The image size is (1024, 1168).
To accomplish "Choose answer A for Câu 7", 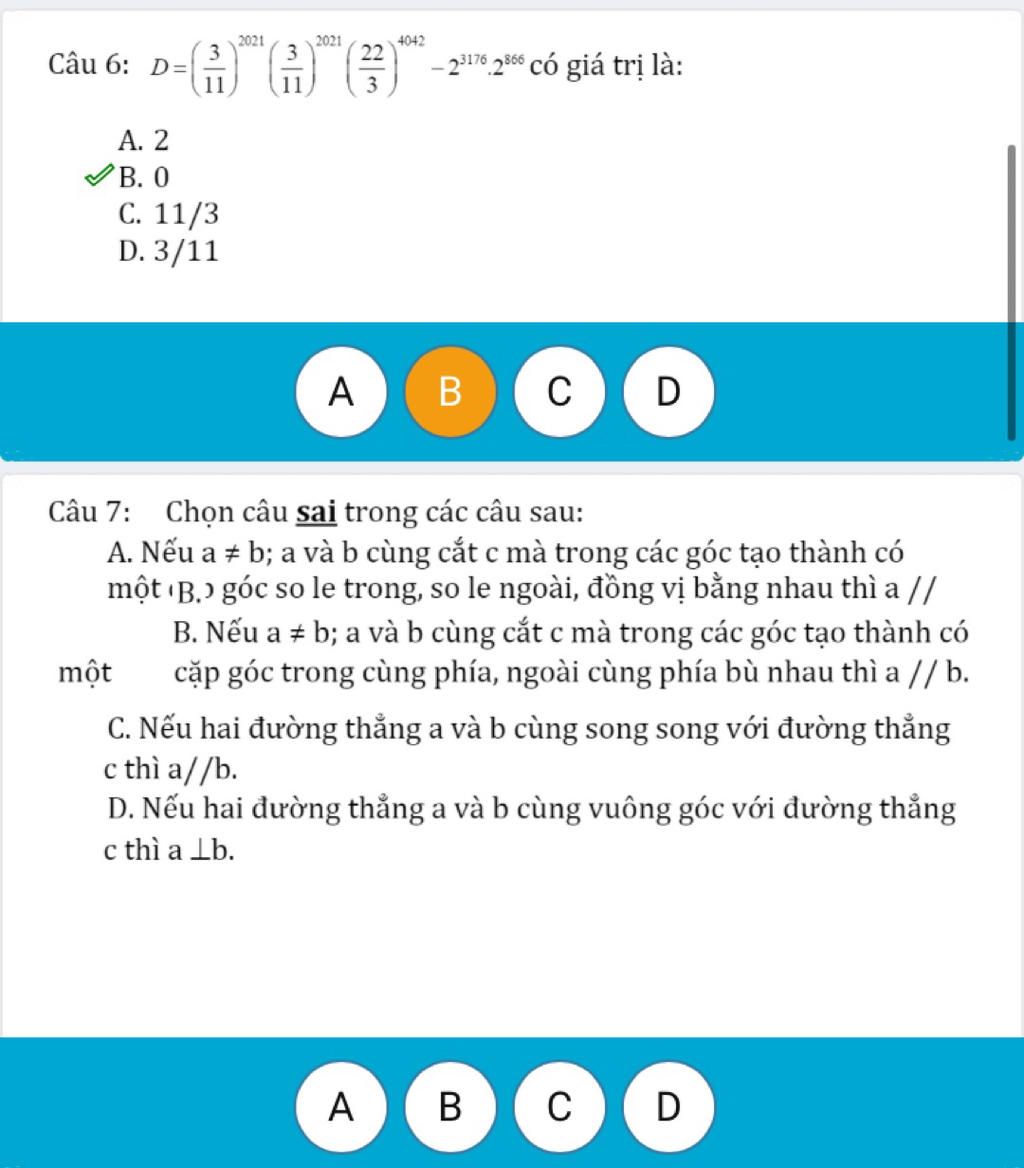I will pos(342,1106).
